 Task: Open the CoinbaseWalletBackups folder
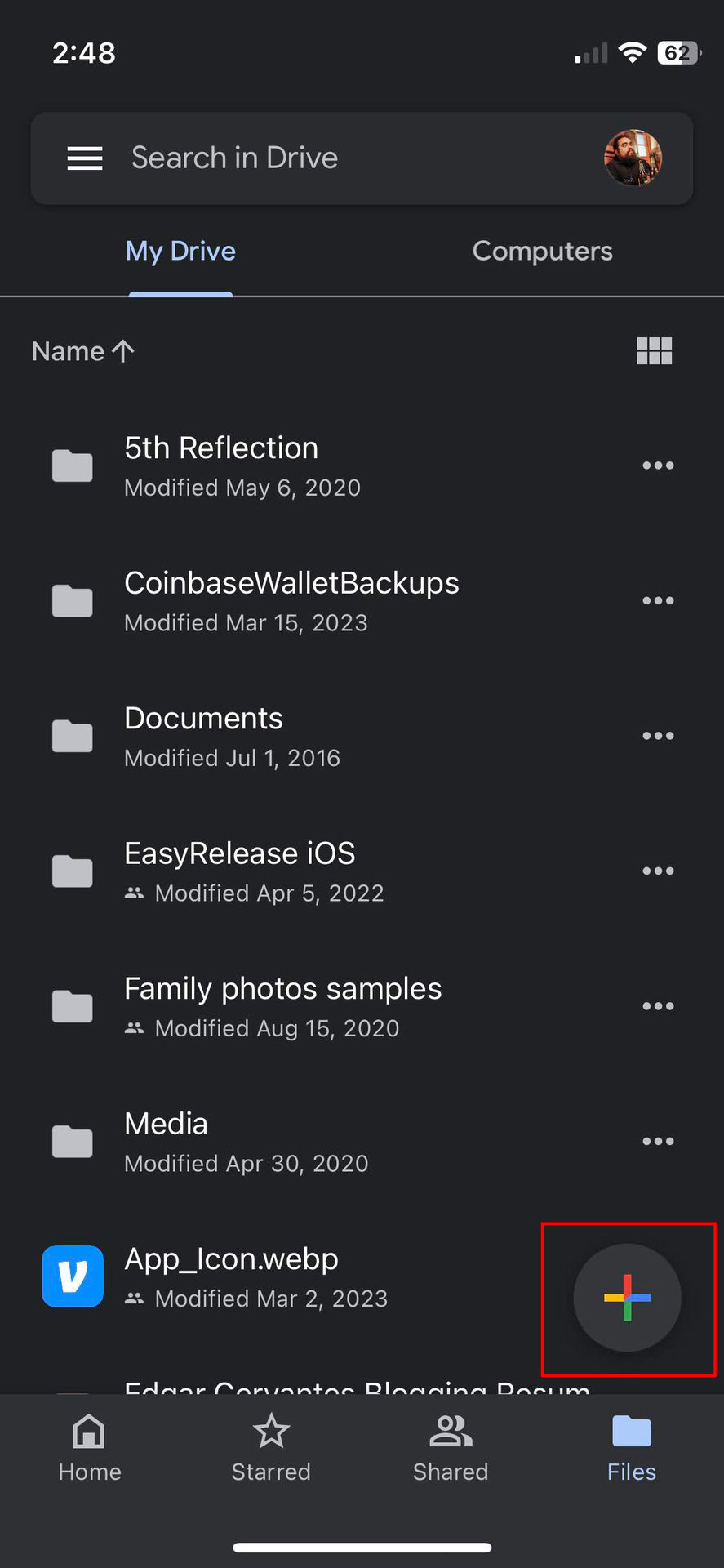tap(291, 600)
